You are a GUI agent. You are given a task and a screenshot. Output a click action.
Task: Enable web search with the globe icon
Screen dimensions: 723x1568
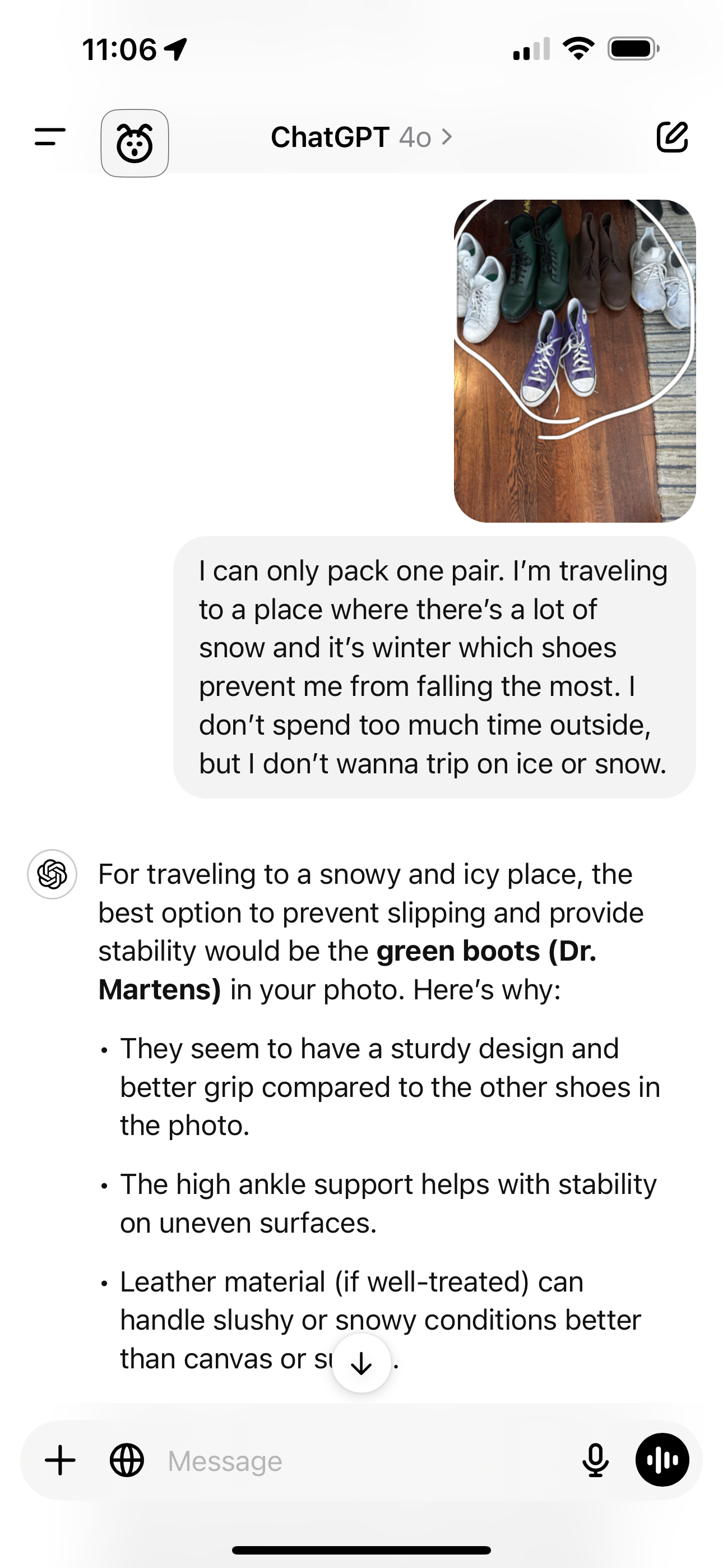pos(127,1460)
